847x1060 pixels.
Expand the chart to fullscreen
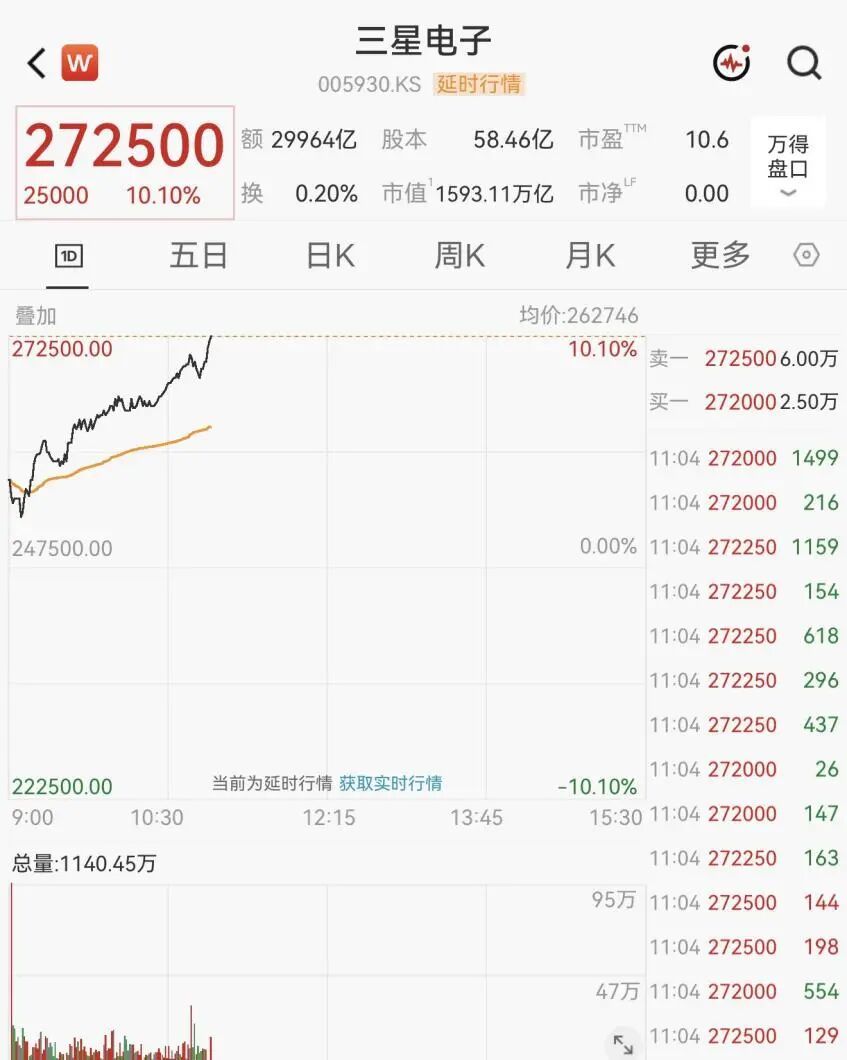pos(623,1044)
